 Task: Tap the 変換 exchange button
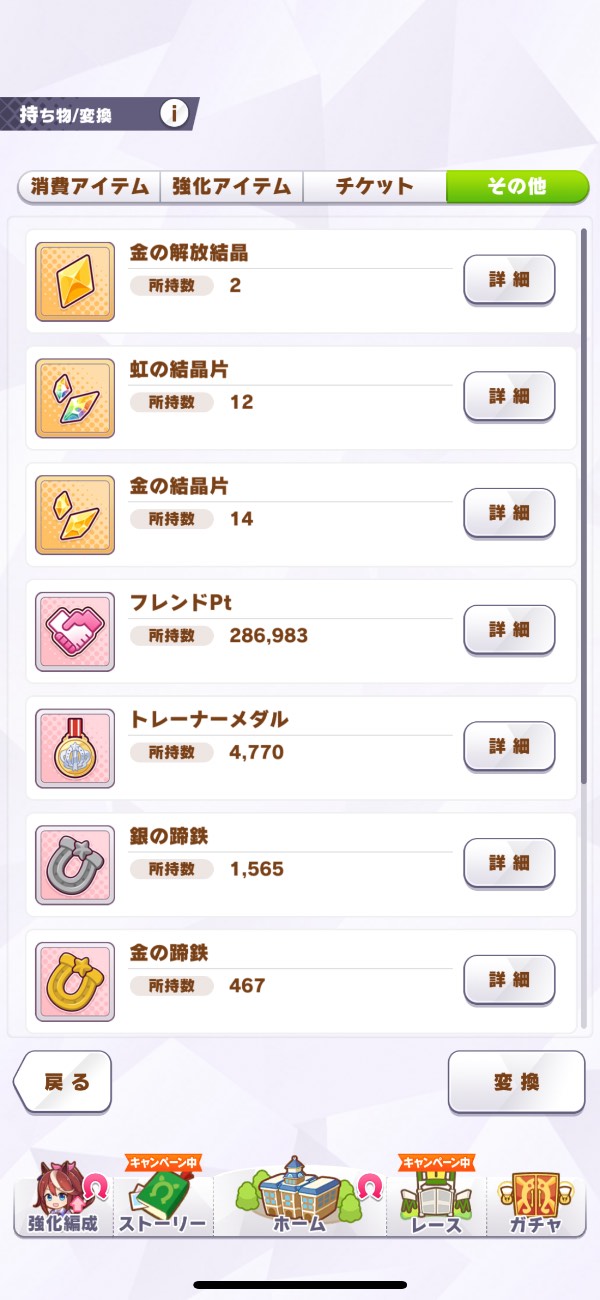pyautogui.click(x=516, y=1082)
